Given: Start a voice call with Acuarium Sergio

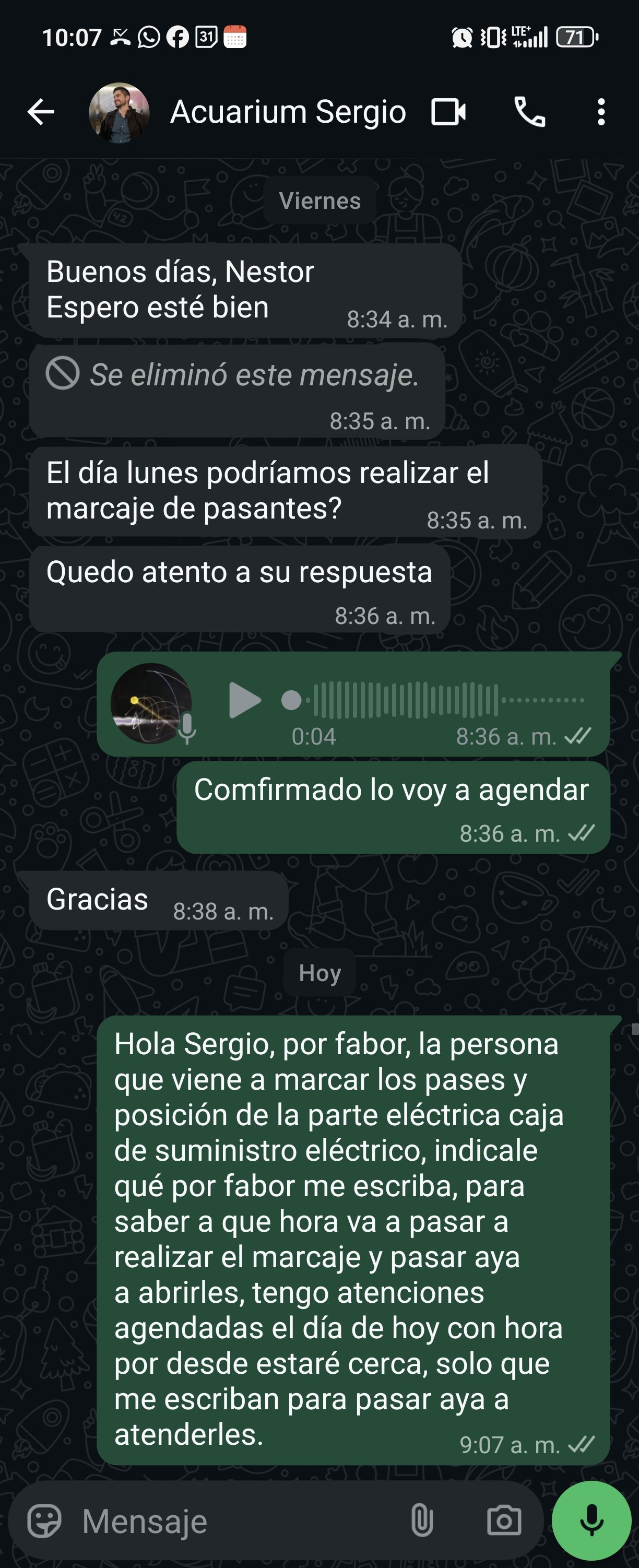Looking at the screenshot, I should (529, 112).
